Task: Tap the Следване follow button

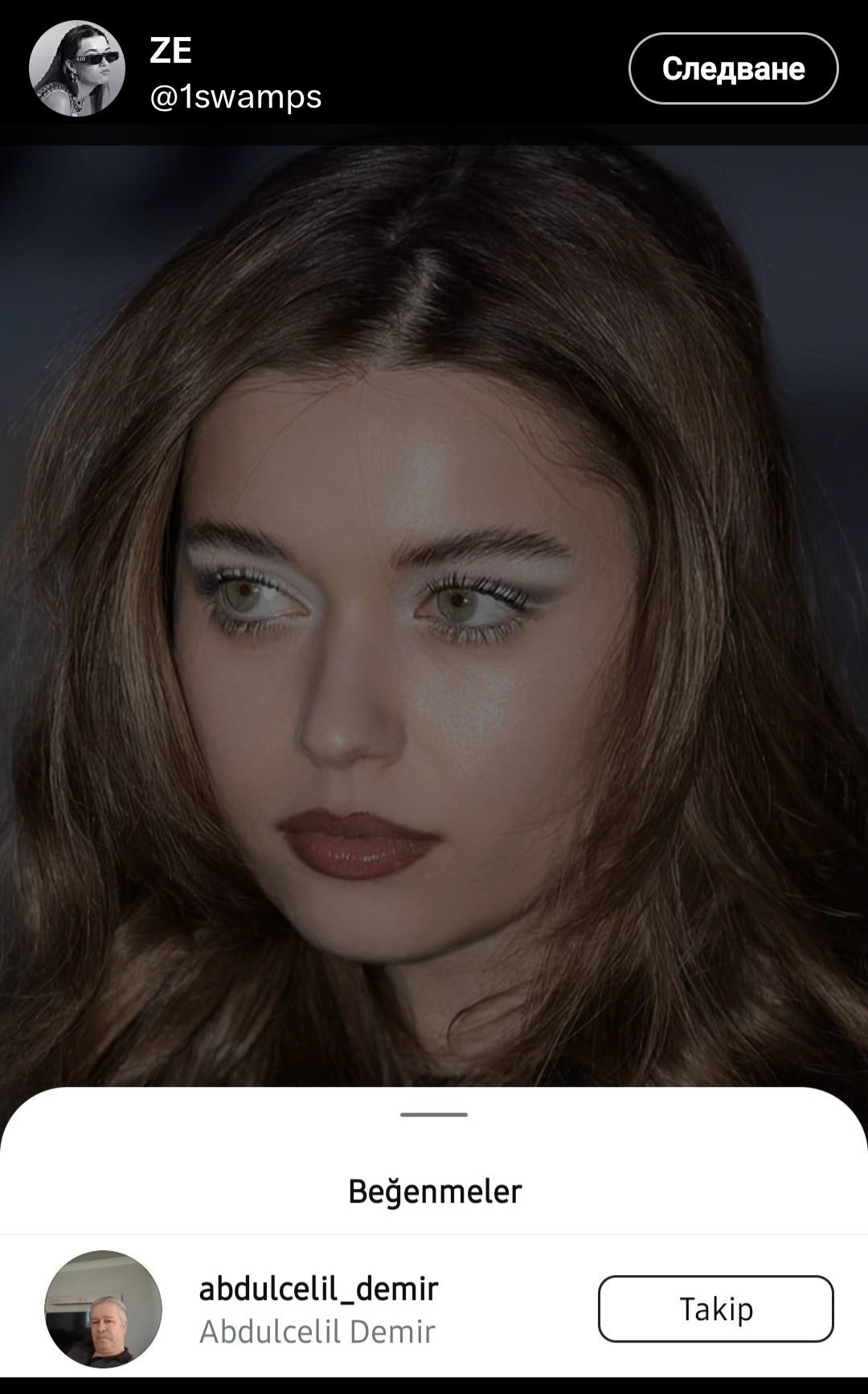Action: click(733, 68)
